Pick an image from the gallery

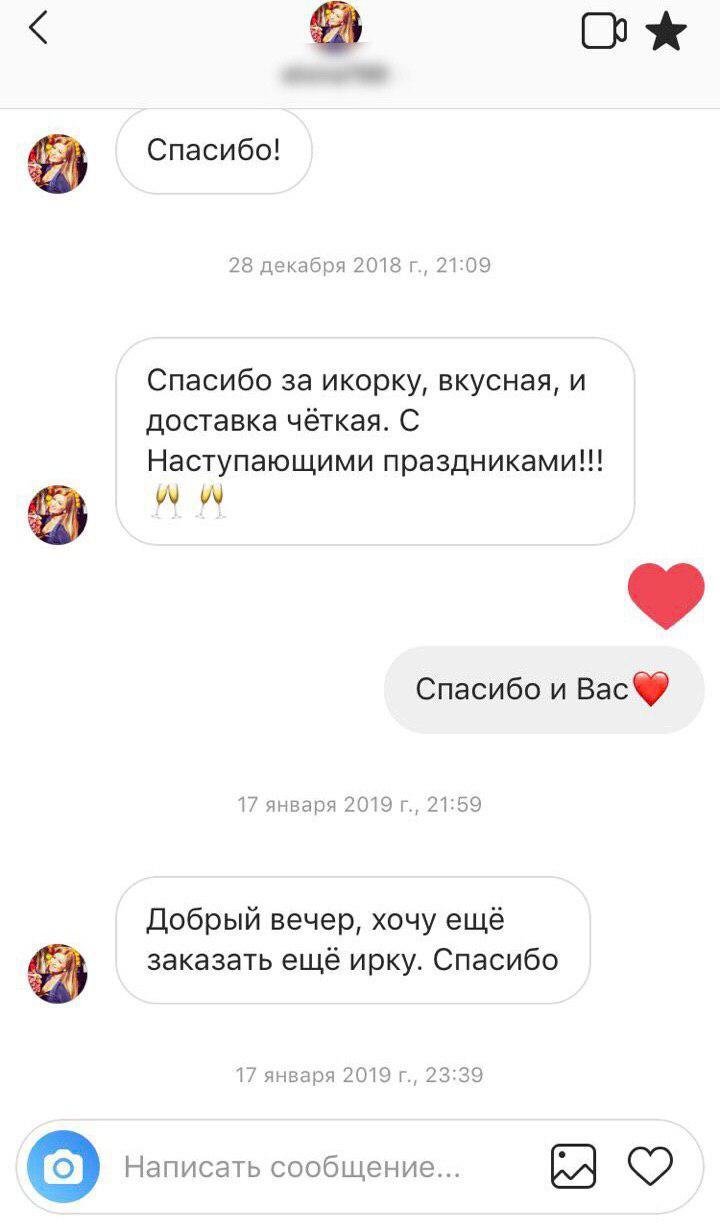tap(573, 1166)
